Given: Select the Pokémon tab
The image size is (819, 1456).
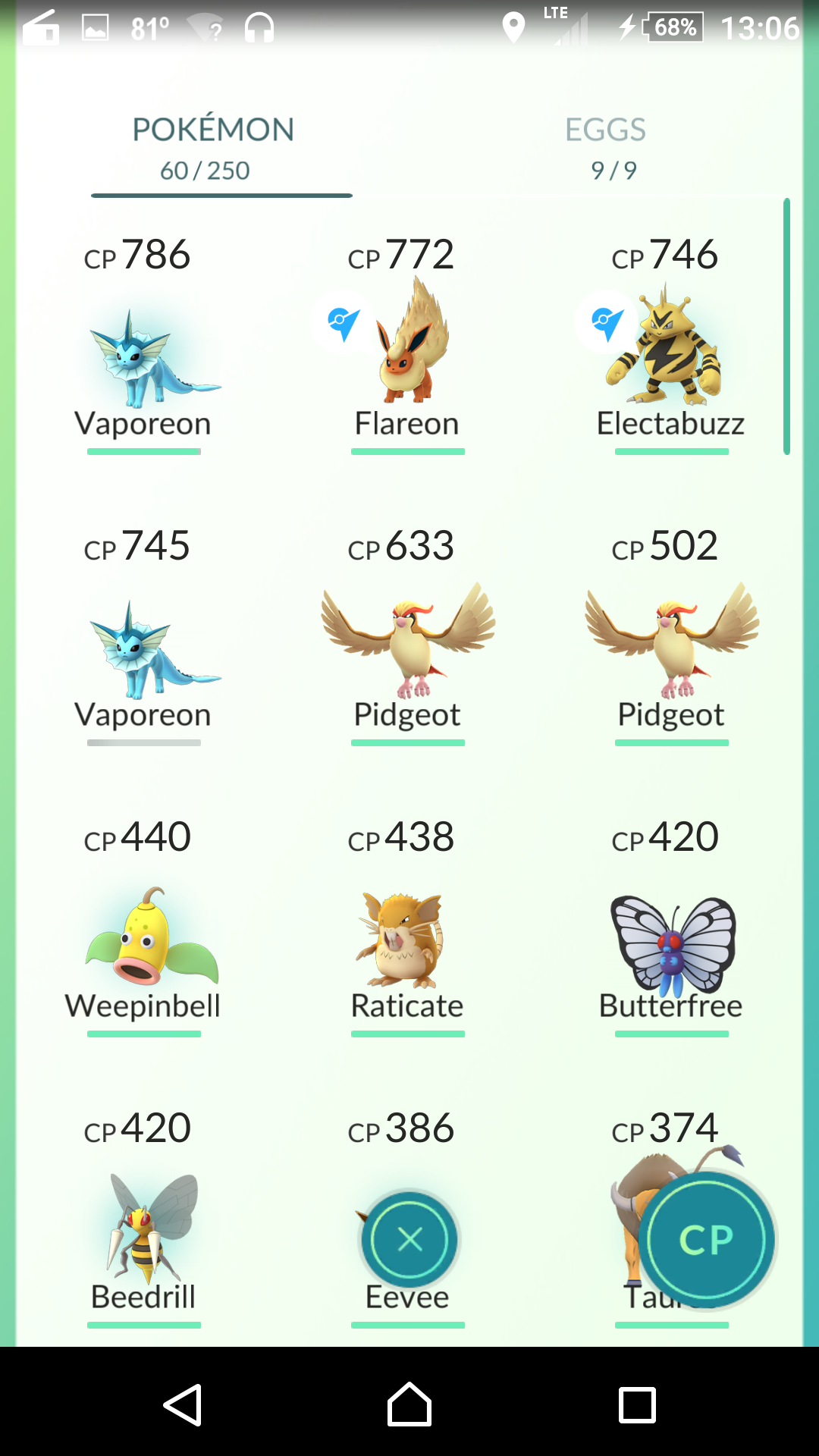Looking at the screenshot, I should coord(213,149).
